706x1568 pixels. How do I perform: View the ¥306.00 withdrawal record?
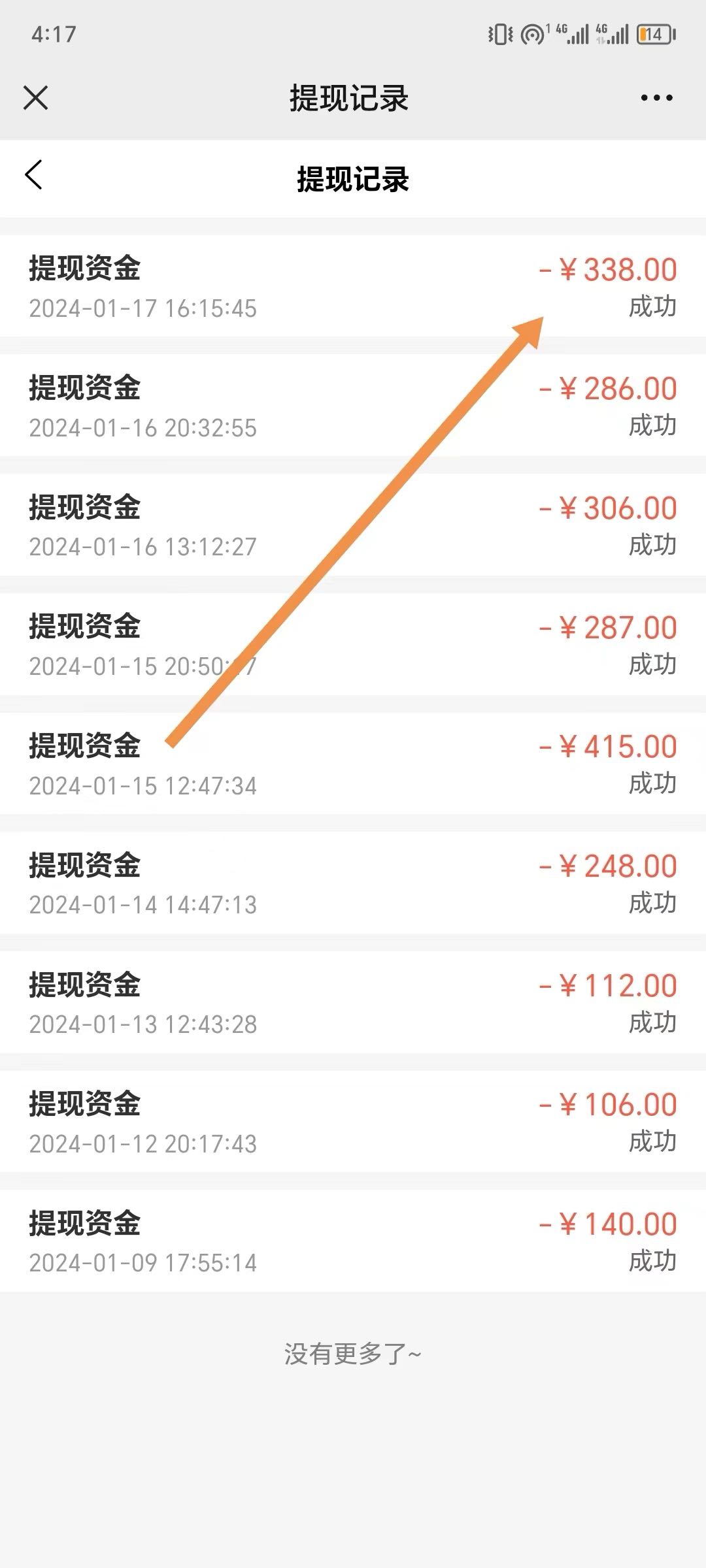pyautogui.click(x=353, y=525)
